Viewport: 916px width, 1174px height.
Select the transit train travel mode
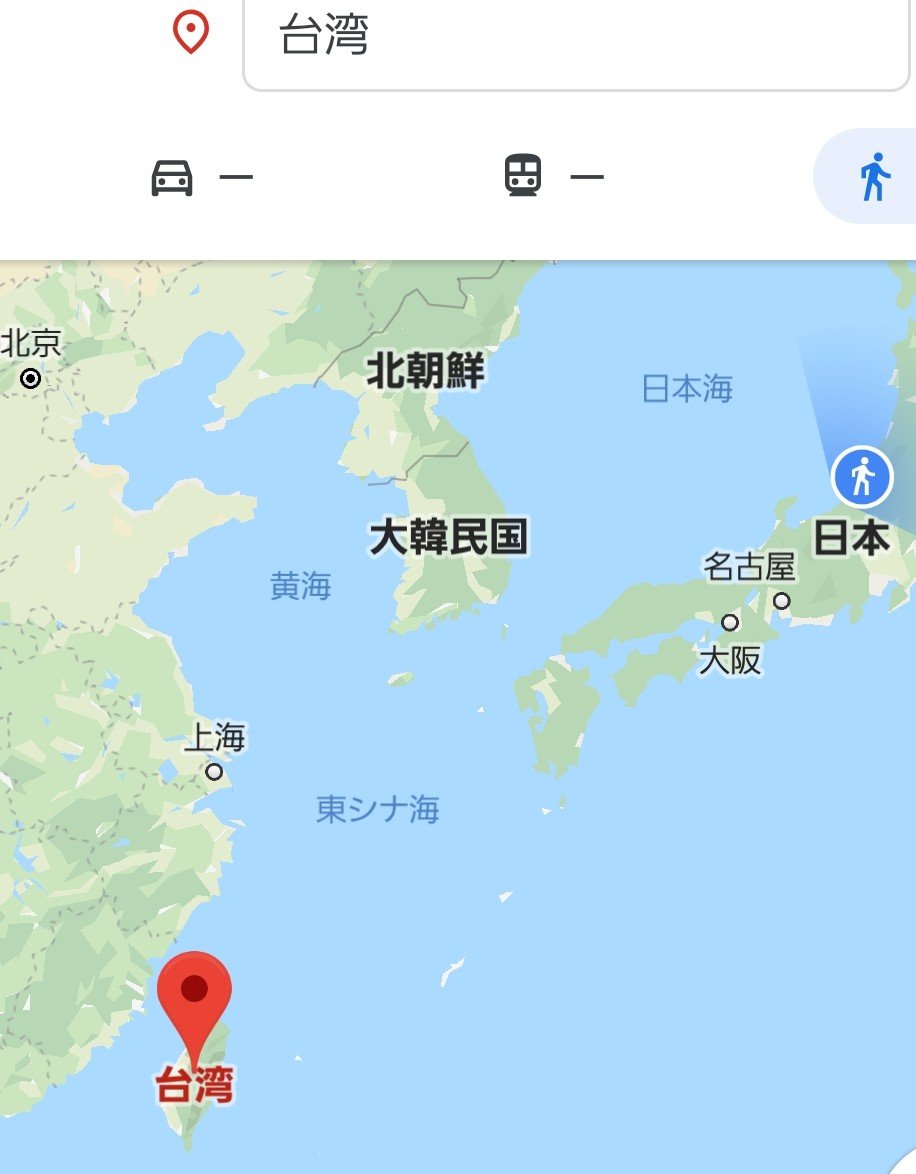pos(553,177)
